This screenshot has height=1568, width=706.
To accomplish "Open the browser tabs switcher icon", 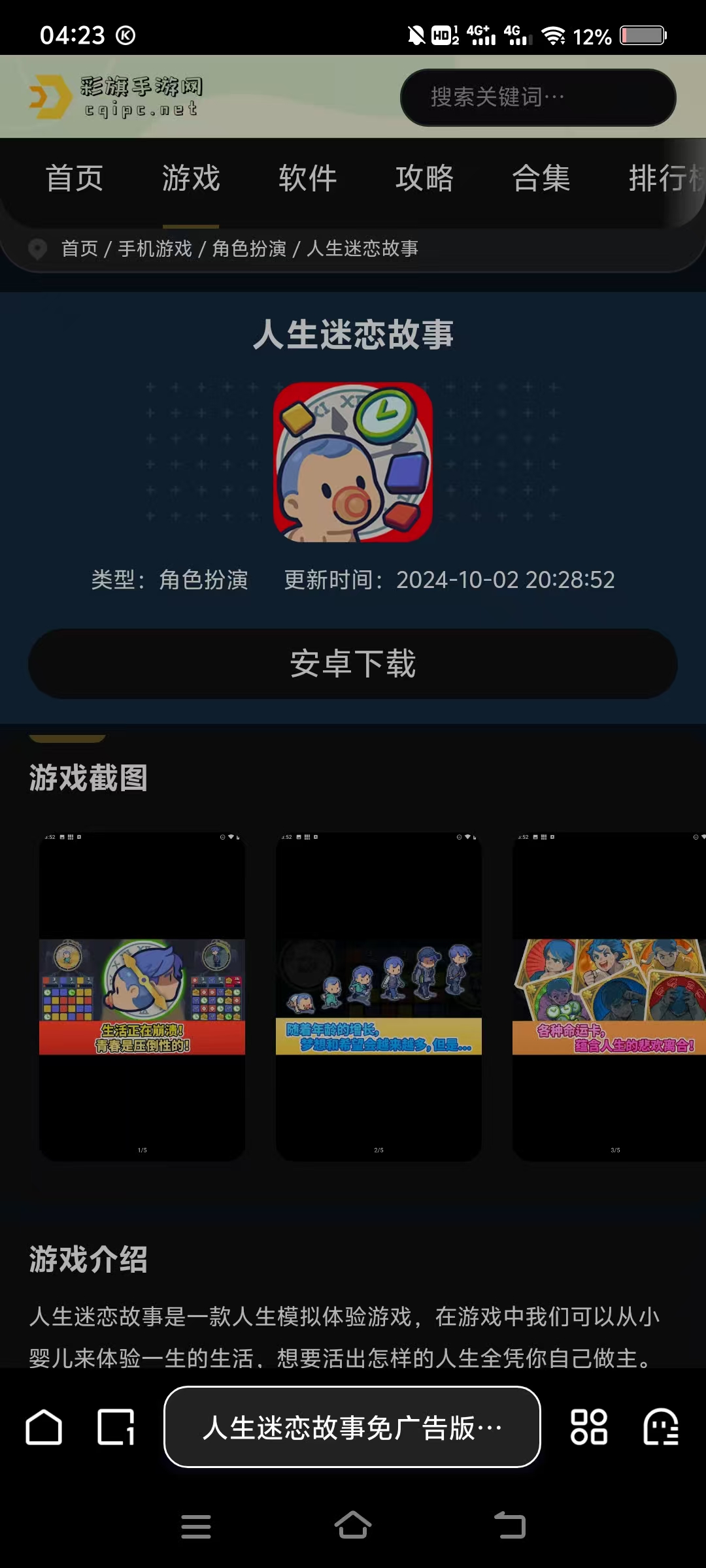I will [116, 1428].
